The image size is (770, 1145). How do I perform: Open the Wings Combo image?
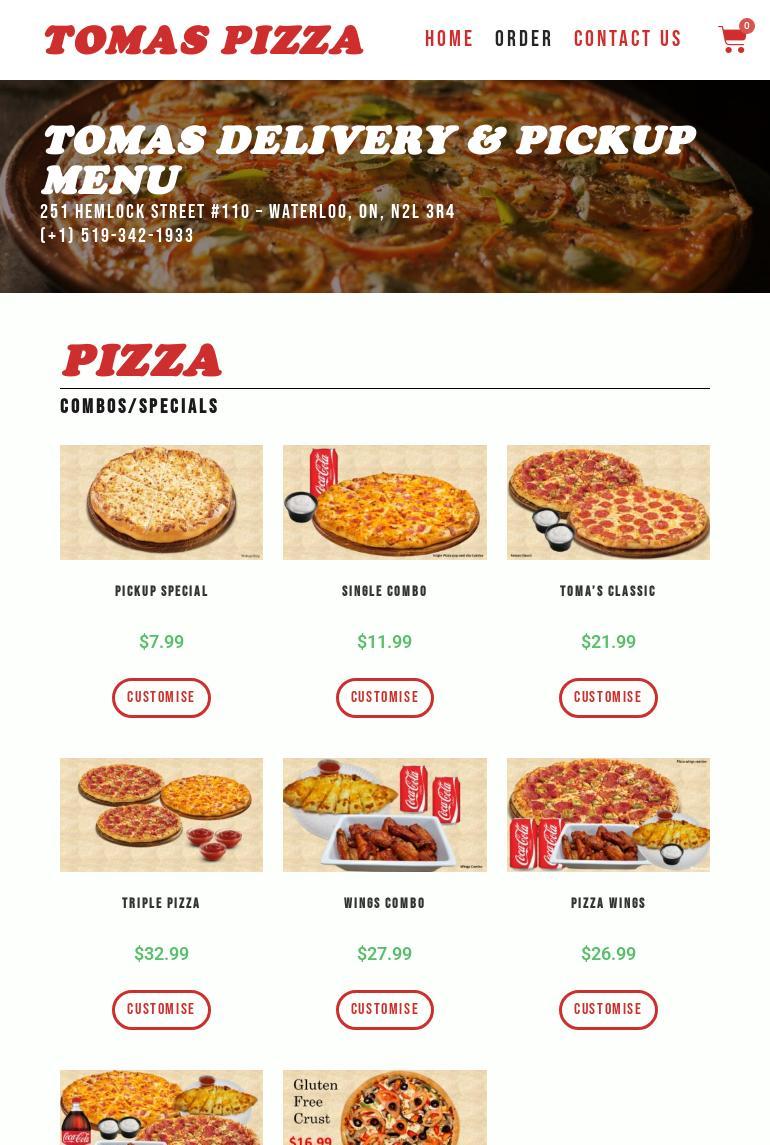click(384, 814)
